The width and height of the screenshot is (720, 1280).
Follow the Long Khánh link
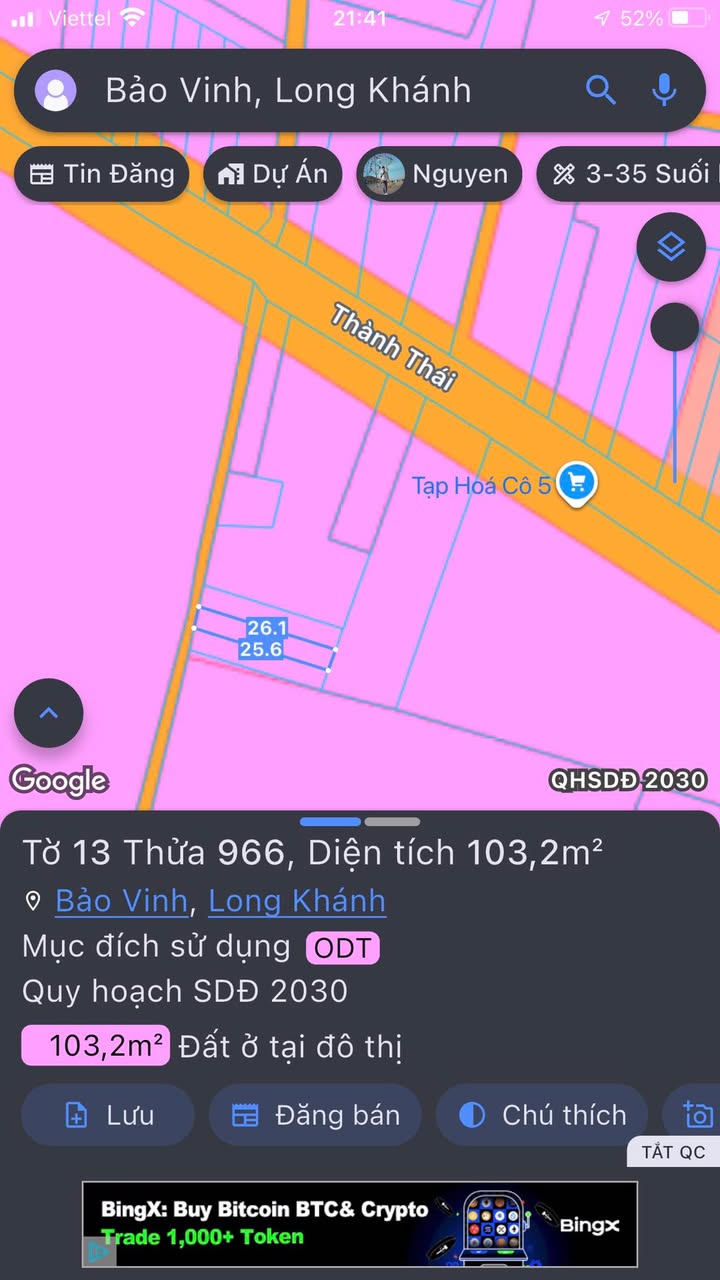[297, 901]
